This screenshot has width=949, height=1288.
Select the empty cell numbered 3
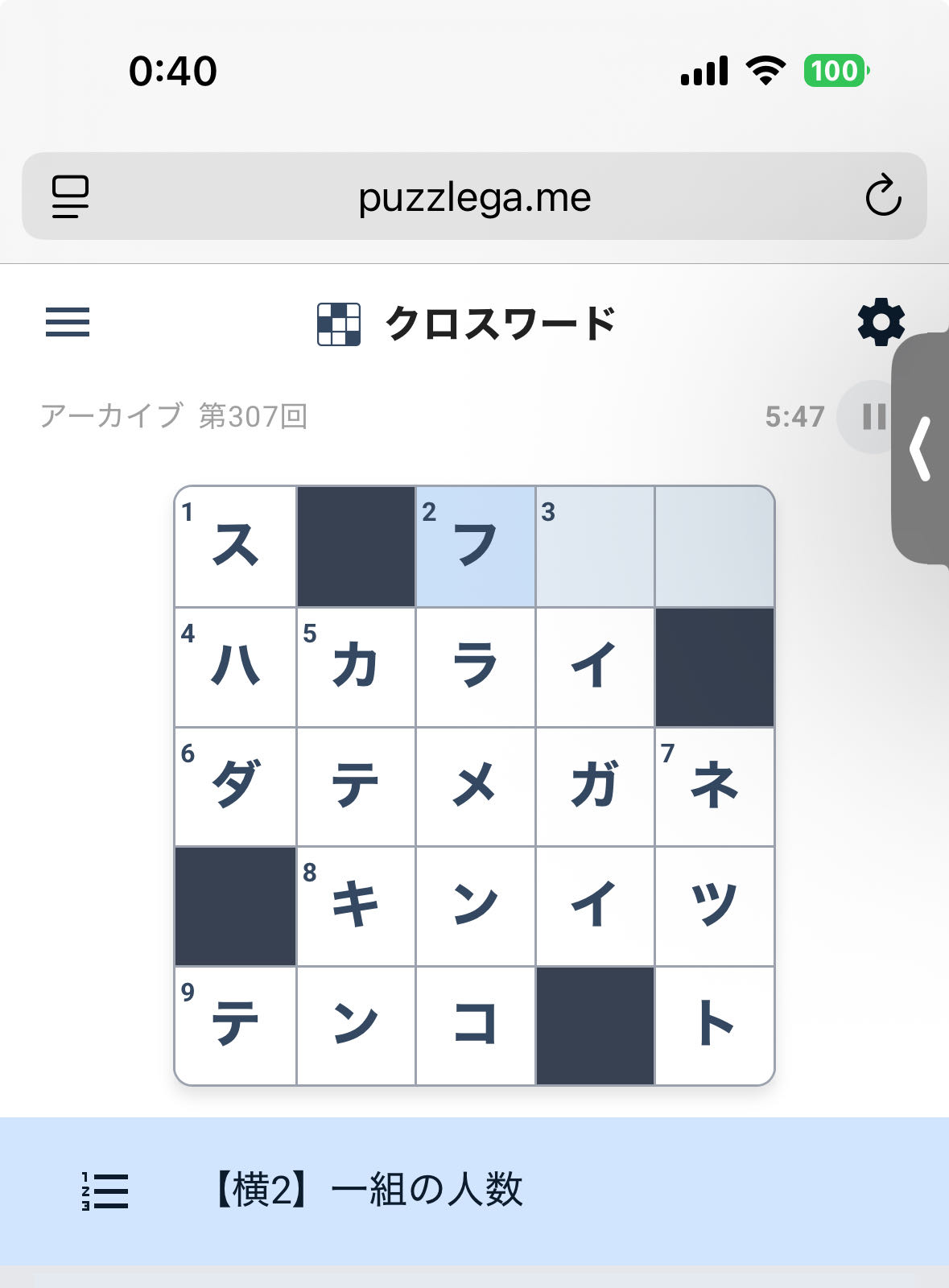coord(595,547)
